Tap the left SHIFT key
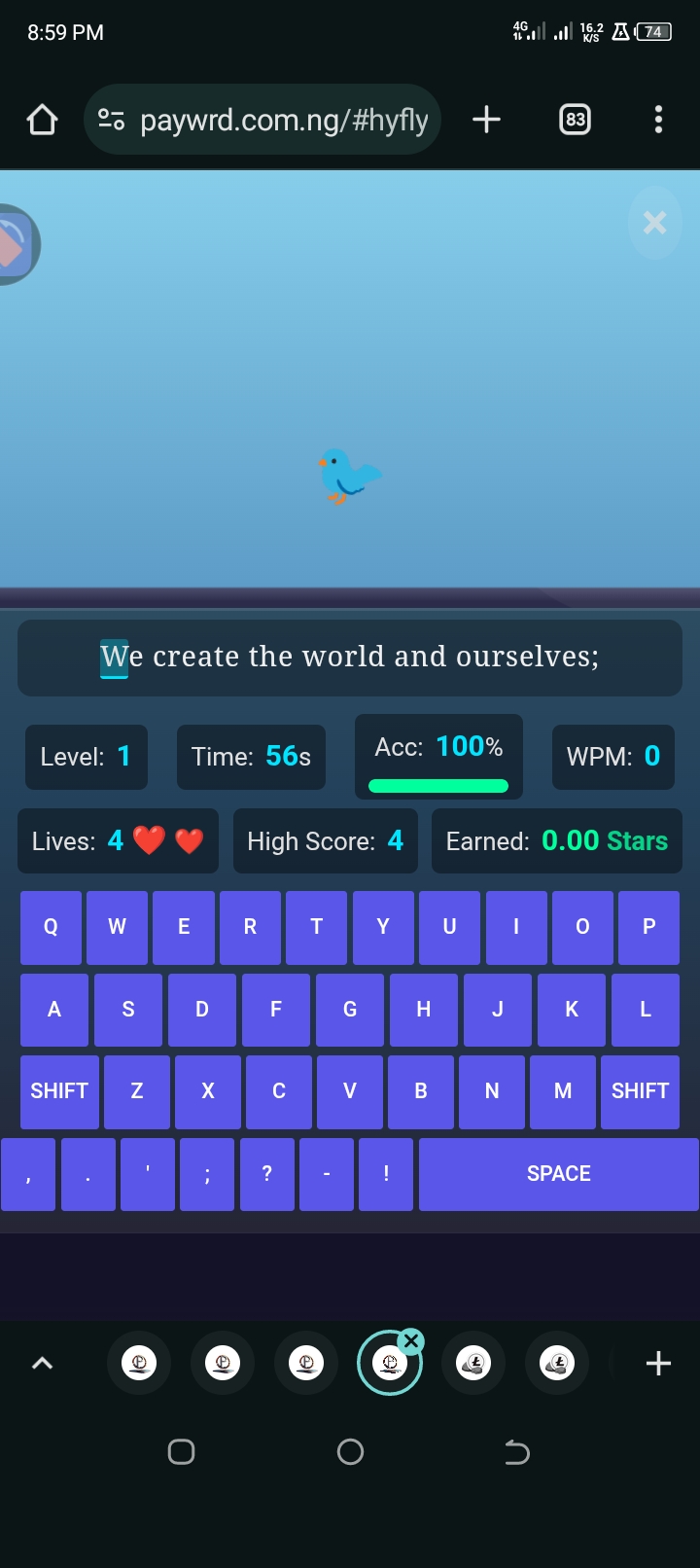 pos(59,1091)
